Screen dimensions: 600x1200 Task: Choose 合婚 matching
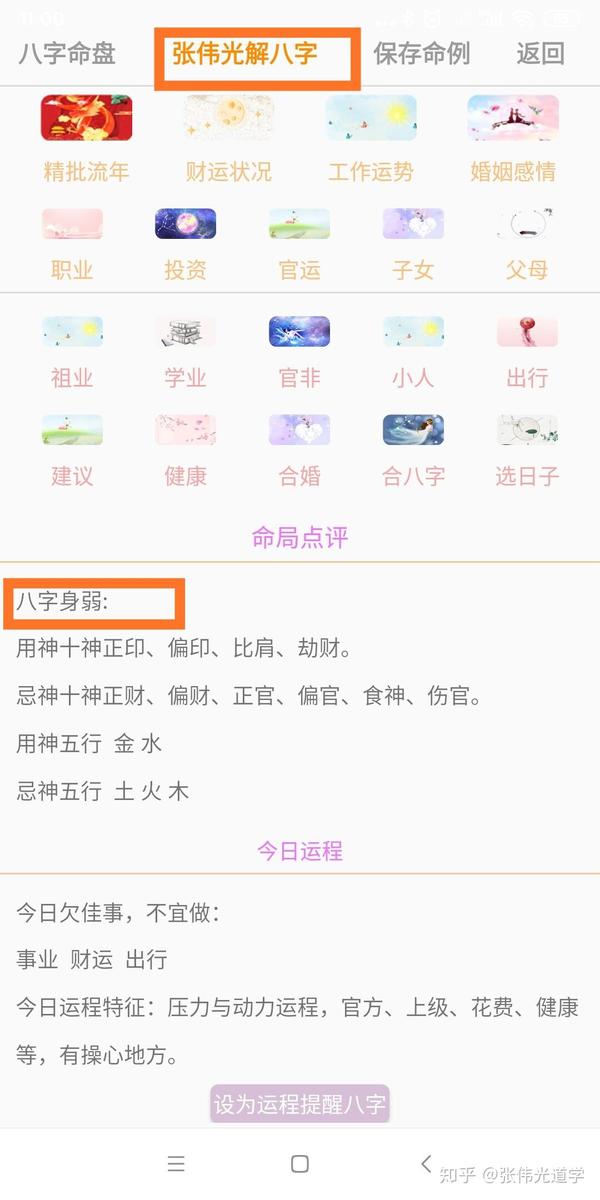tap(299, 448)
